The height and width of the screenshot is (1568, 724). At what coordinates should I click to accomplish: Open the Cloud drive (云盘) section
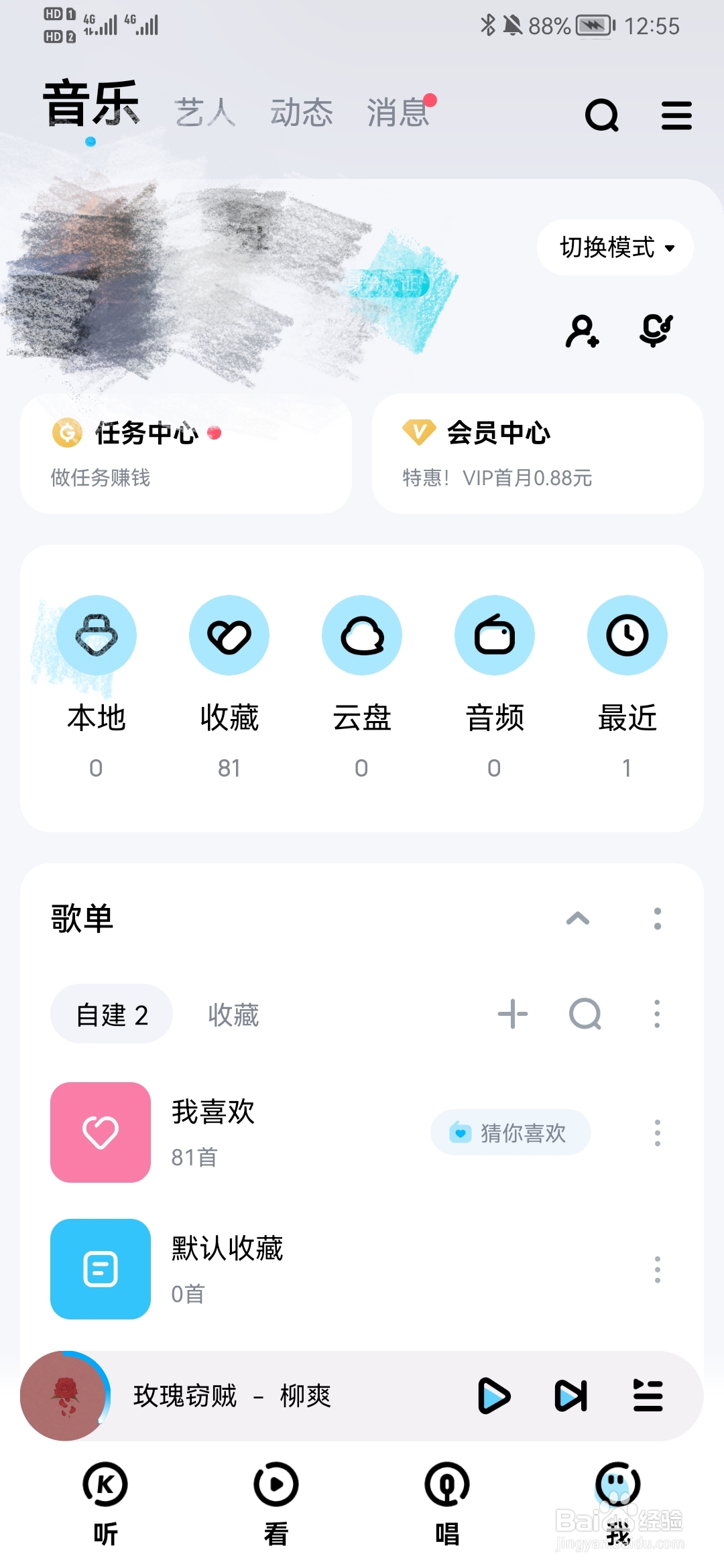(362, 635)
